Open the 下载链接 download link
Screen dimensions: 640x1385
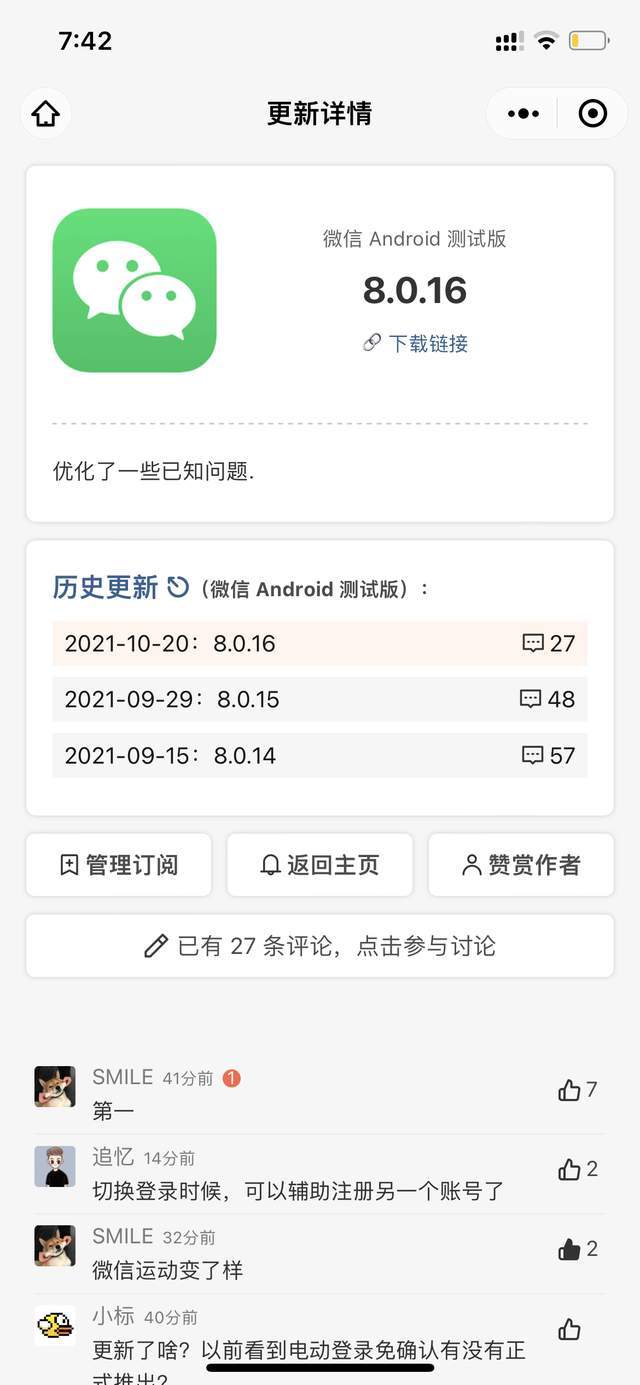416,343
